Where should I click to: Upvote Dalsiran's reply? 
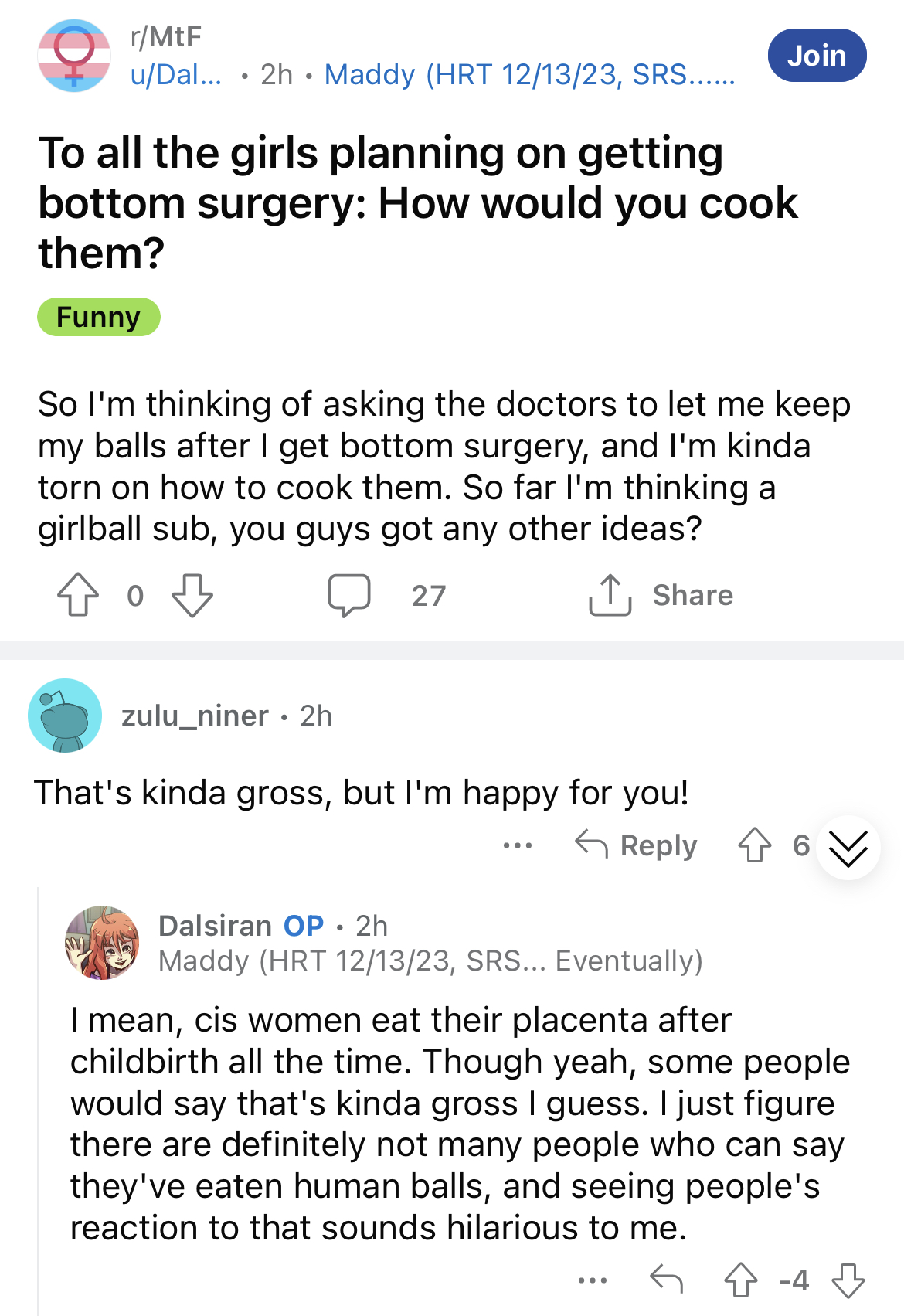[740, 1280]
